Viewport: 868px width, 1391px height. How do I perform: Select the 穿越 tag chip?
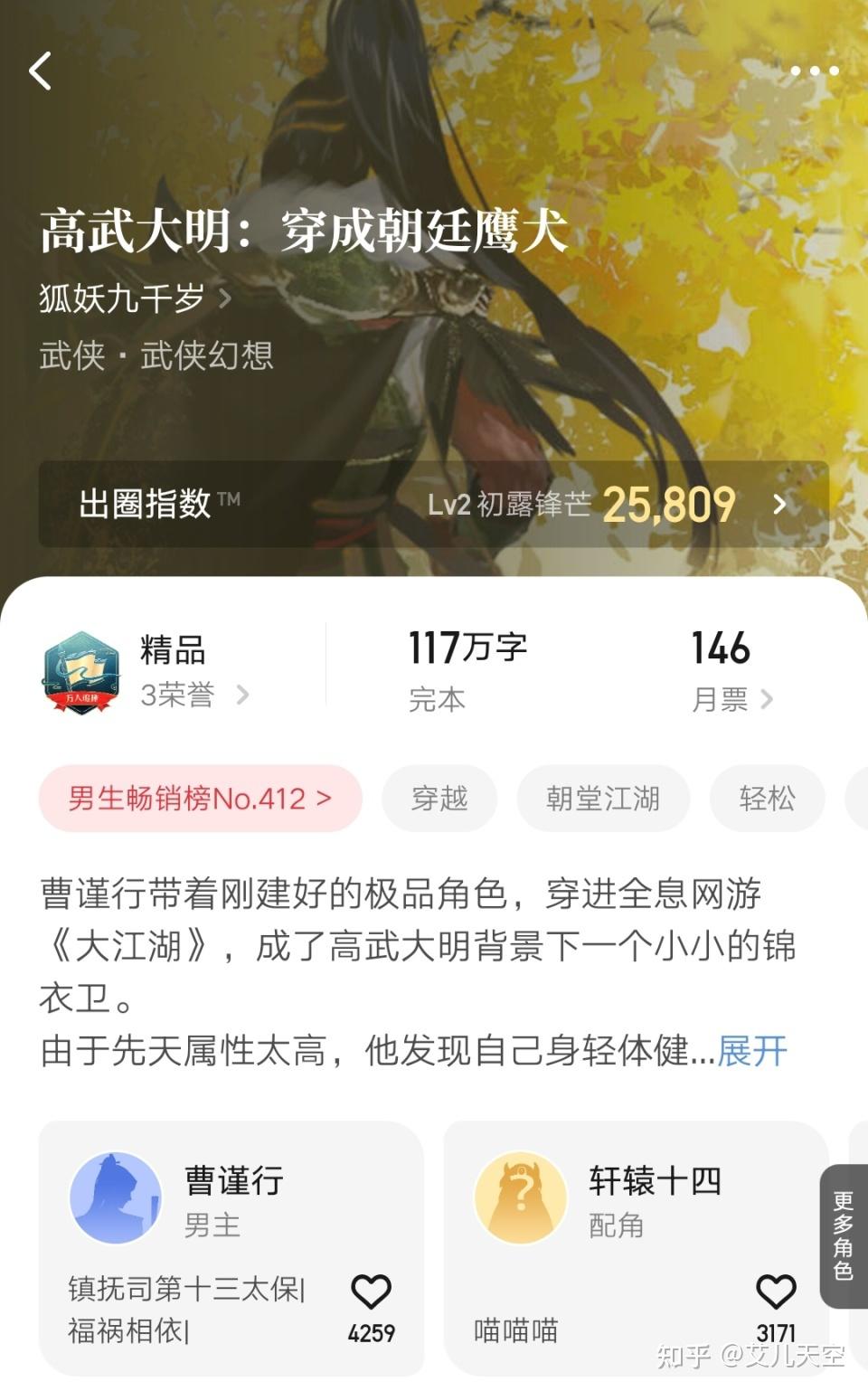point(439,799)
